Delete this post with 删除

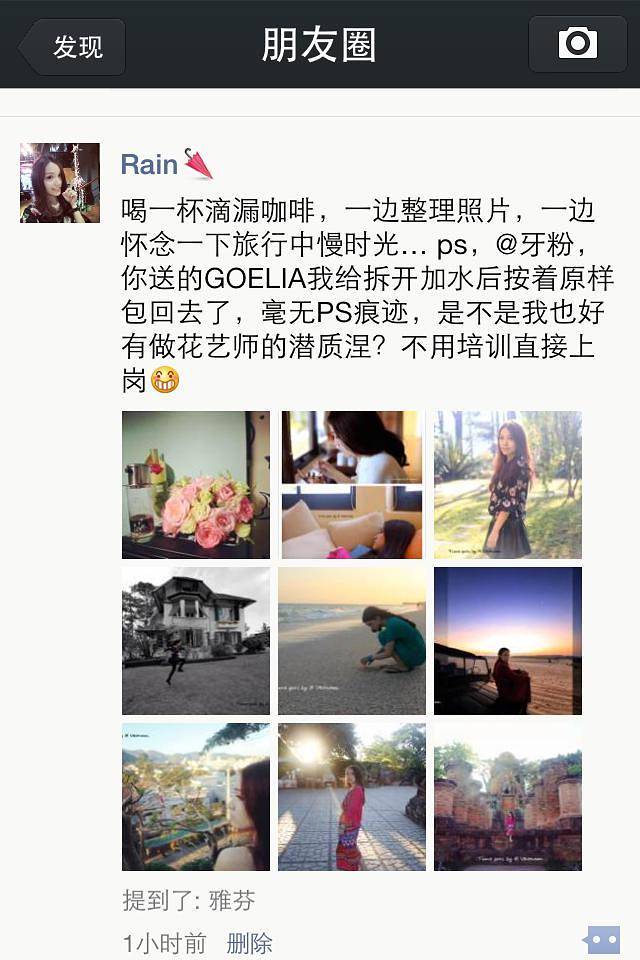(x=249, y=942)
